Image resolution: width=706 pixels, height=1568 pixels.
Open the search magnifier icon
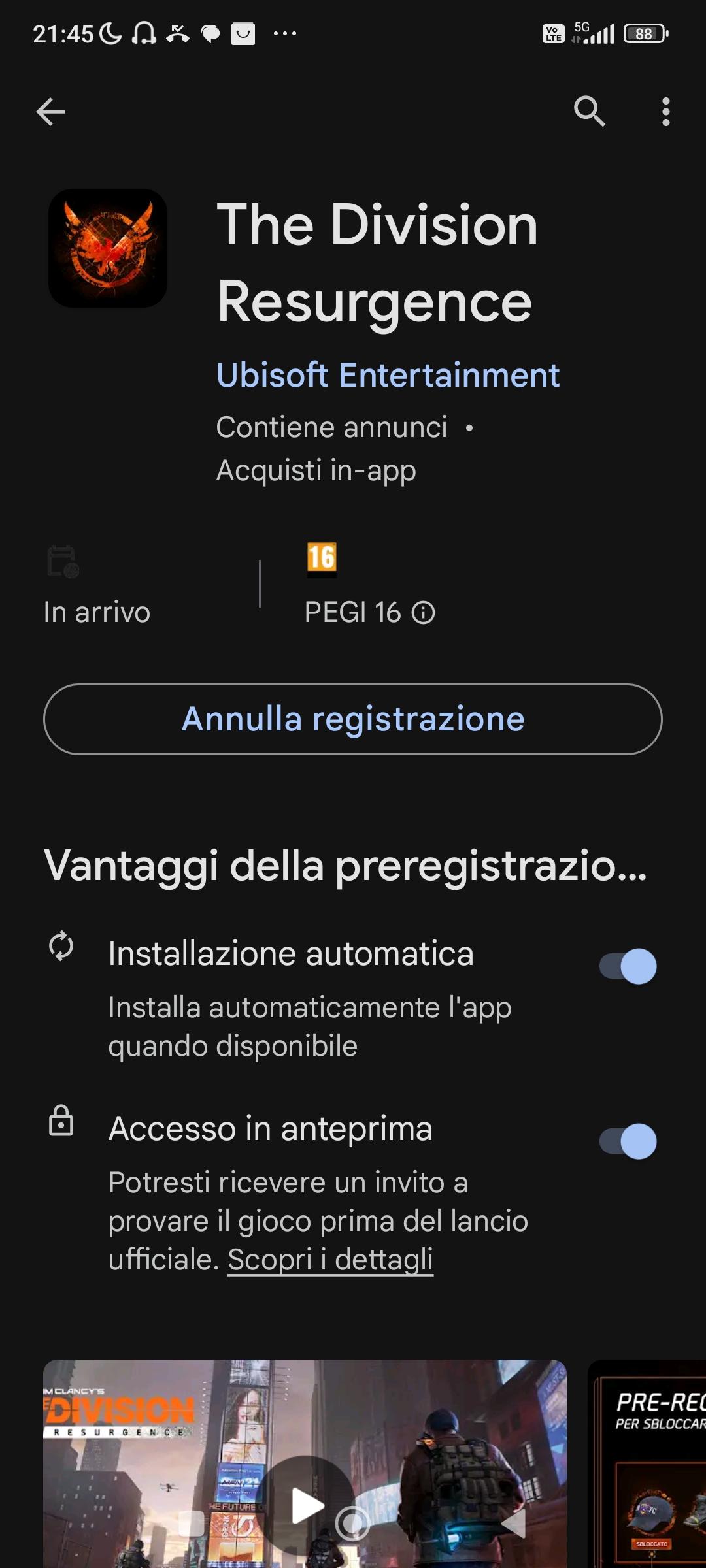(x=589, y=112)
